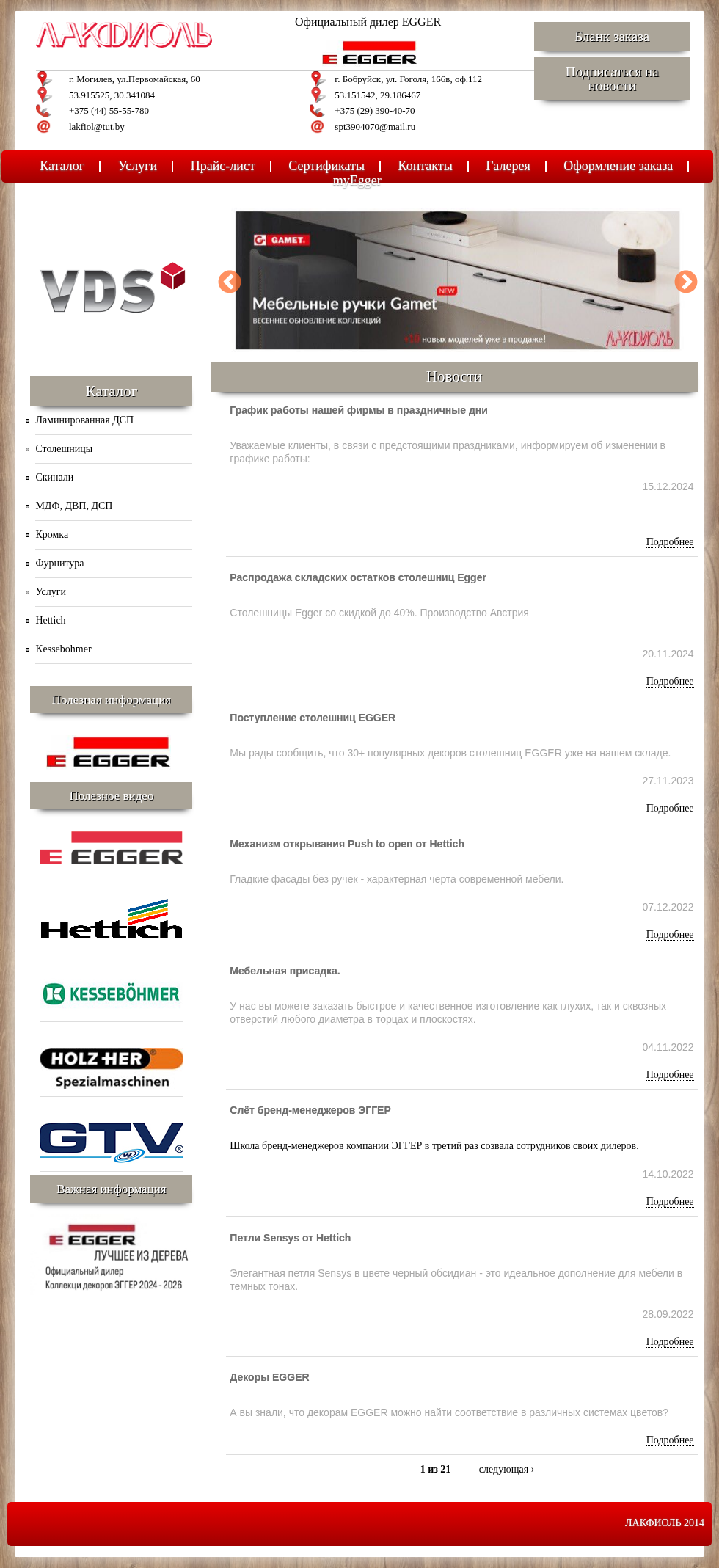Open the Gamet handles banner
Screen dimensions: 719x1568
click(x=457, y=280)
